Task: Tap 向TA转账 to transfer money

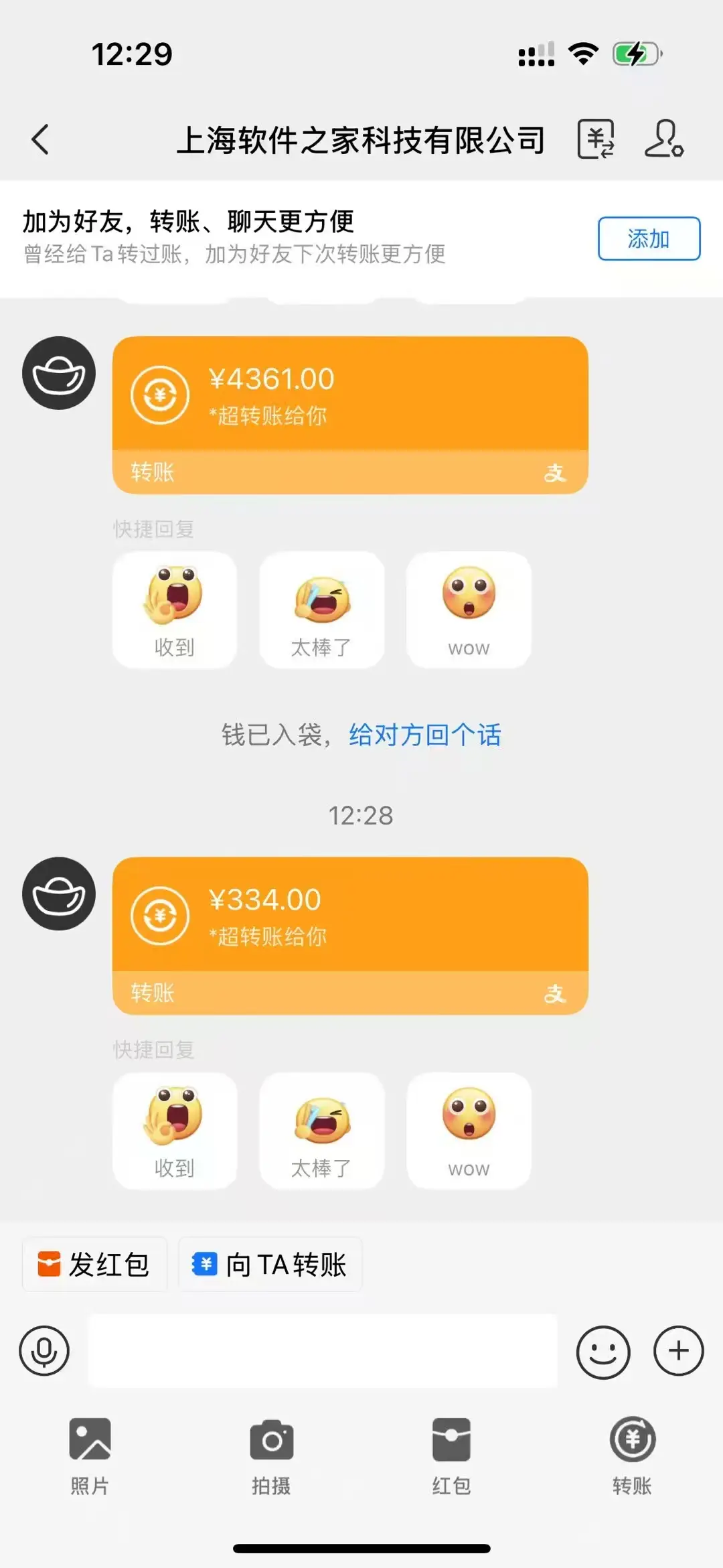Action: [270, 1263]
